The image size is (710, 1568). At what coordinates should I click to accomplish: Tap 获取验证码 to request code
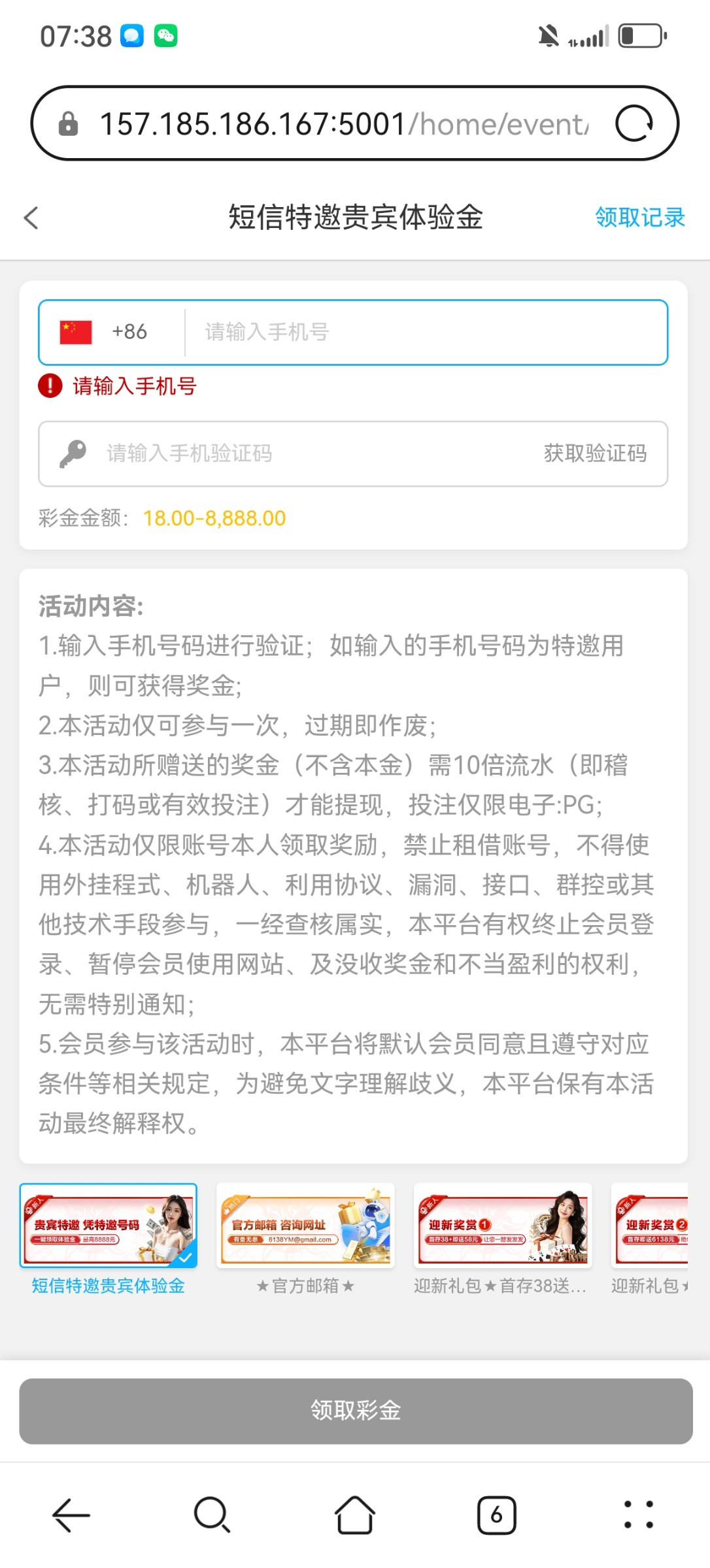pyautogui.click(x=595, y=453)
